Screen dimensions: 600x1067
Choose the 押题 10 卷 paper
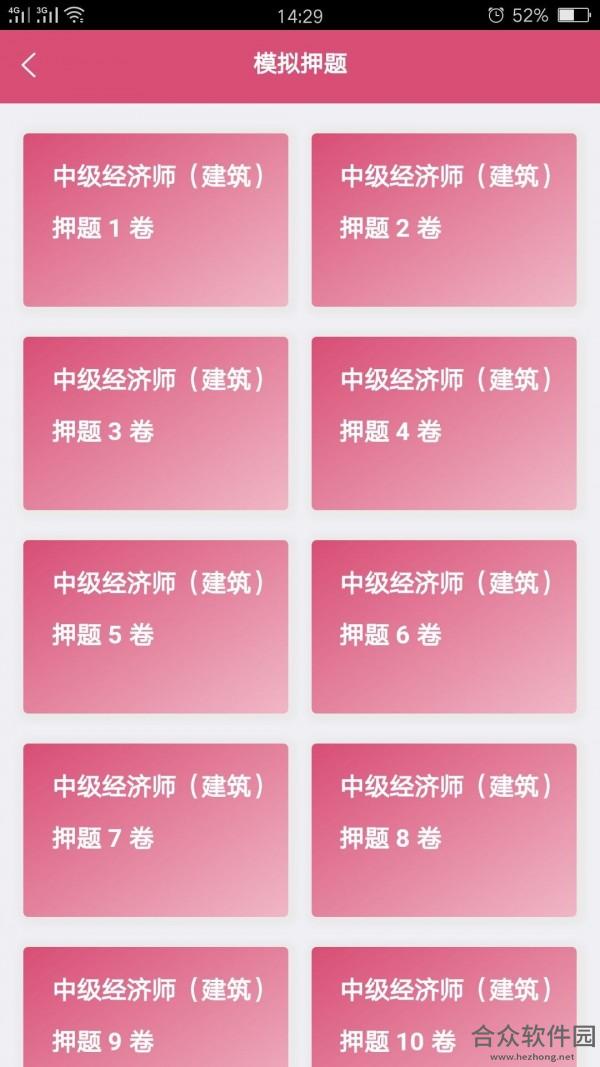[x=444, y=1007]
